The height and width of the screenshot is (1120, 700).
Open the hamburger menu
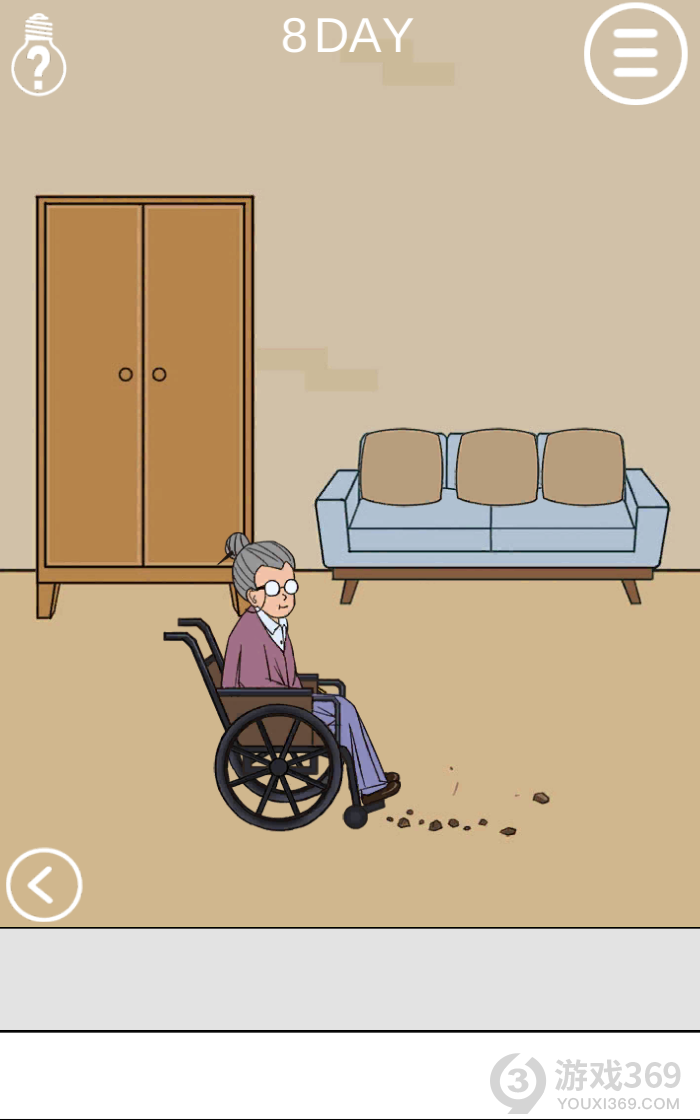[635, 53]
